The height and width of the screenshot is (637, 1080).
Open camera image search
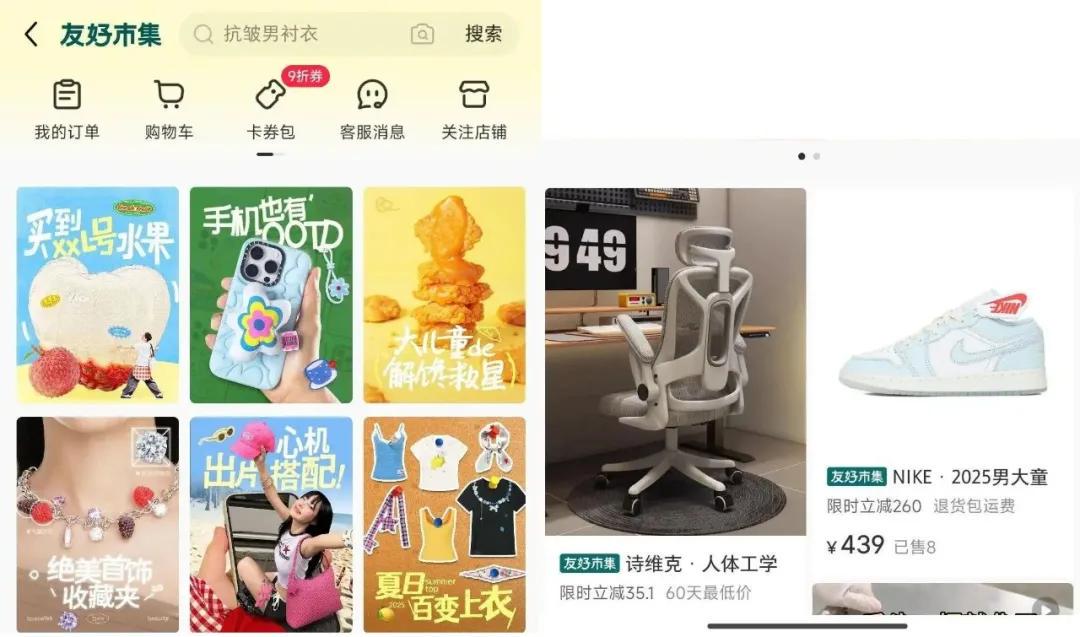tap(422, 35)
